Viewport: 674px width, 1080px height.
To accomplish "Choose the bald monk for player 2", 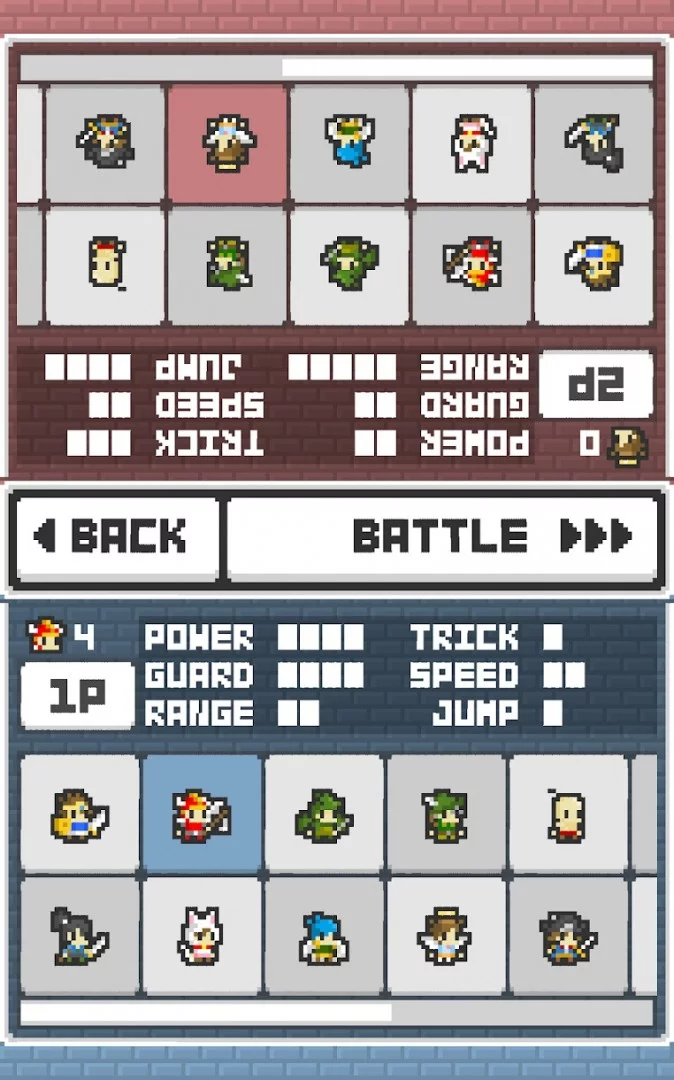I will (x=105, y=265).
